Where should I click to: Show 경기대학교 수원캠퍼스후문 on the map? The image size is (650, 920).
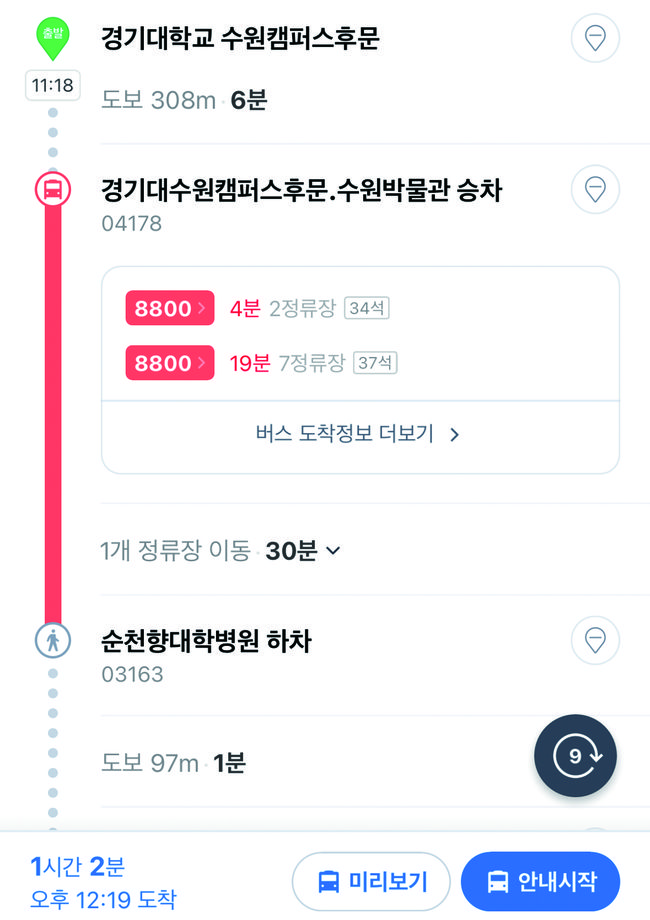pos(595,39)
